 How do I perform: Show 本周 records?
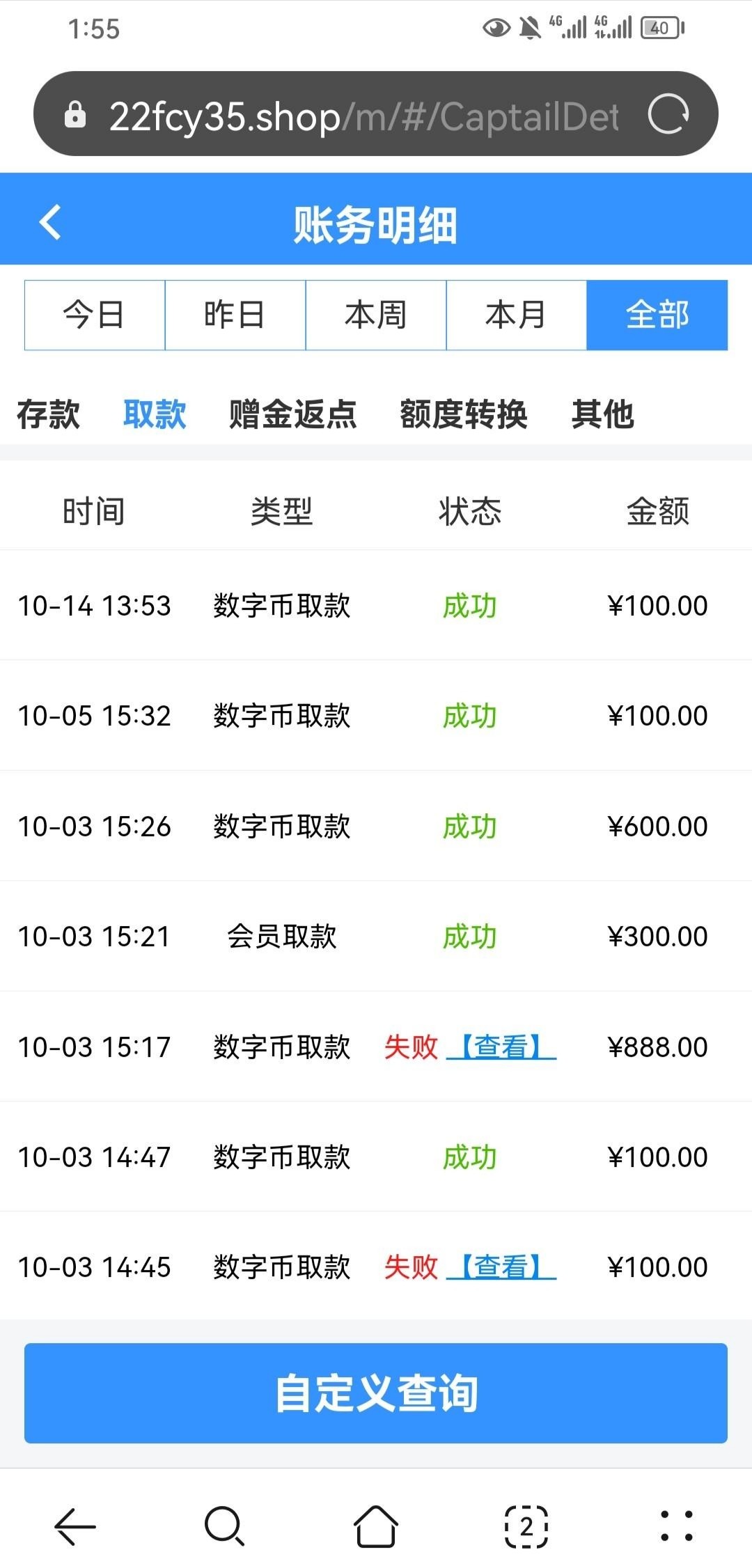click(376, 315)
